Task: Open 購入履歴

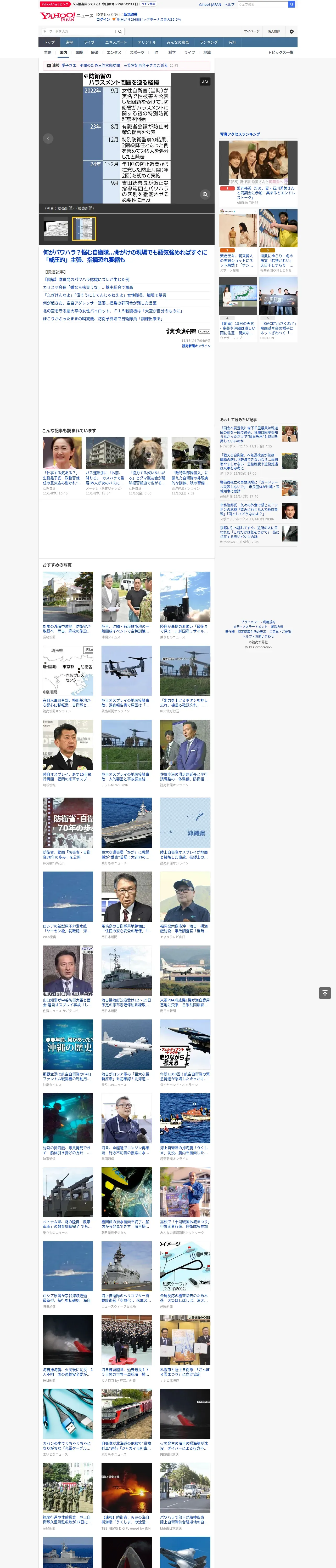Action: click(274, 31)
